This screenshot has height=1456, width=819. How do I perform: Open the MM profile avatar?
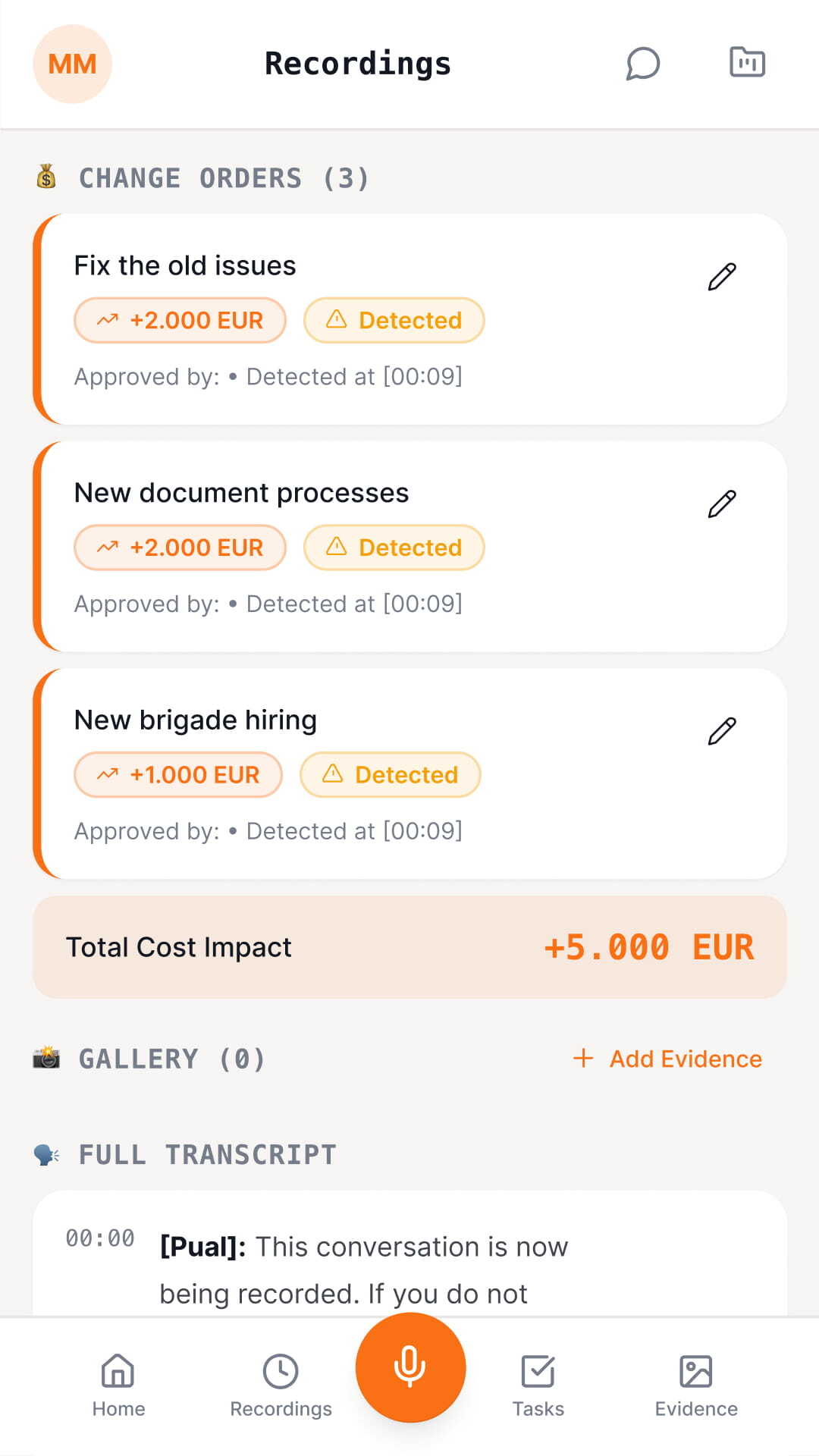(72, 64)
